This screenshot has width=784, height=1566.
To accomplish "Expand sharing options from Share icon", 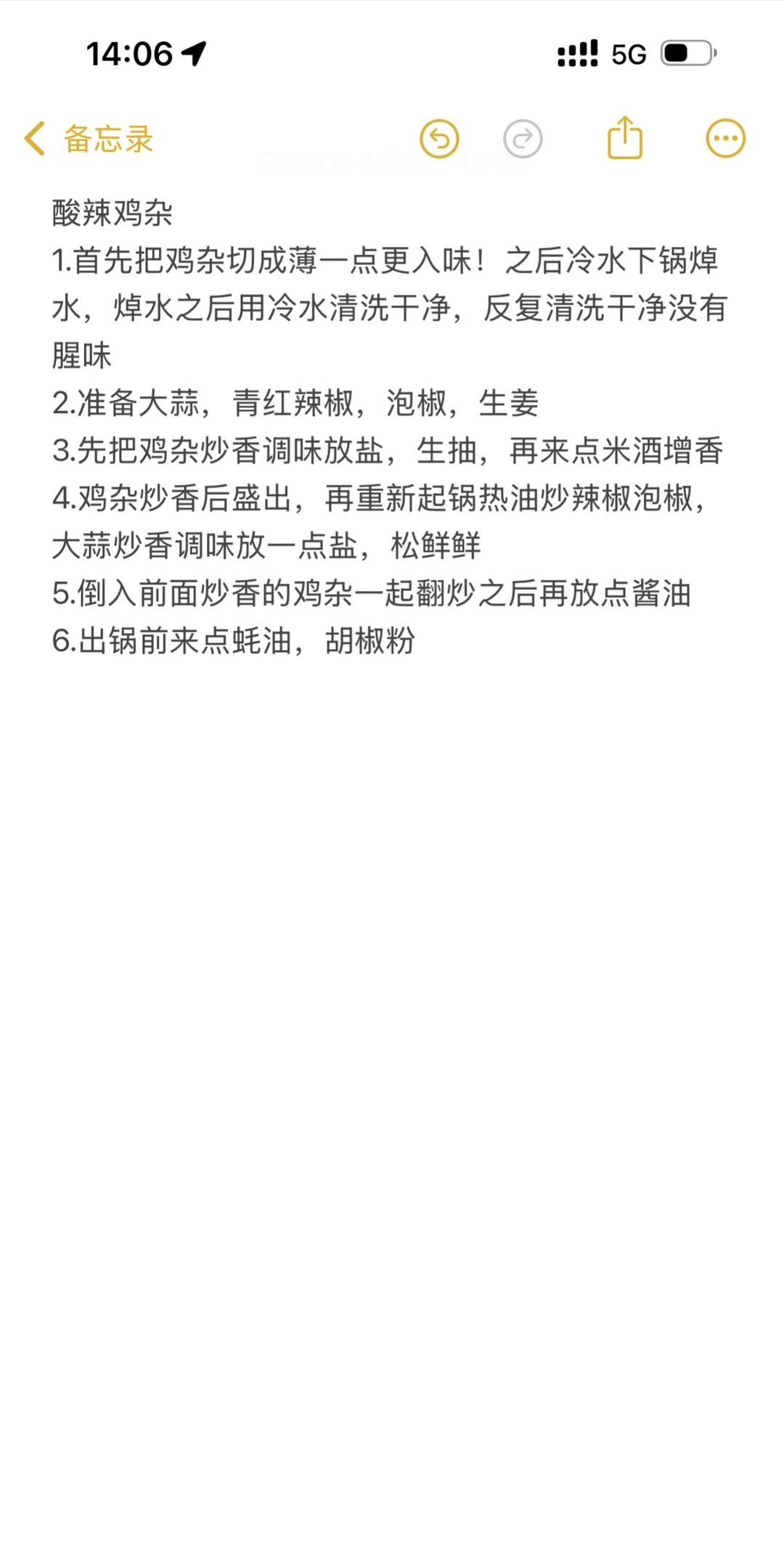I will pyautogui.click(x=625, y=139).
